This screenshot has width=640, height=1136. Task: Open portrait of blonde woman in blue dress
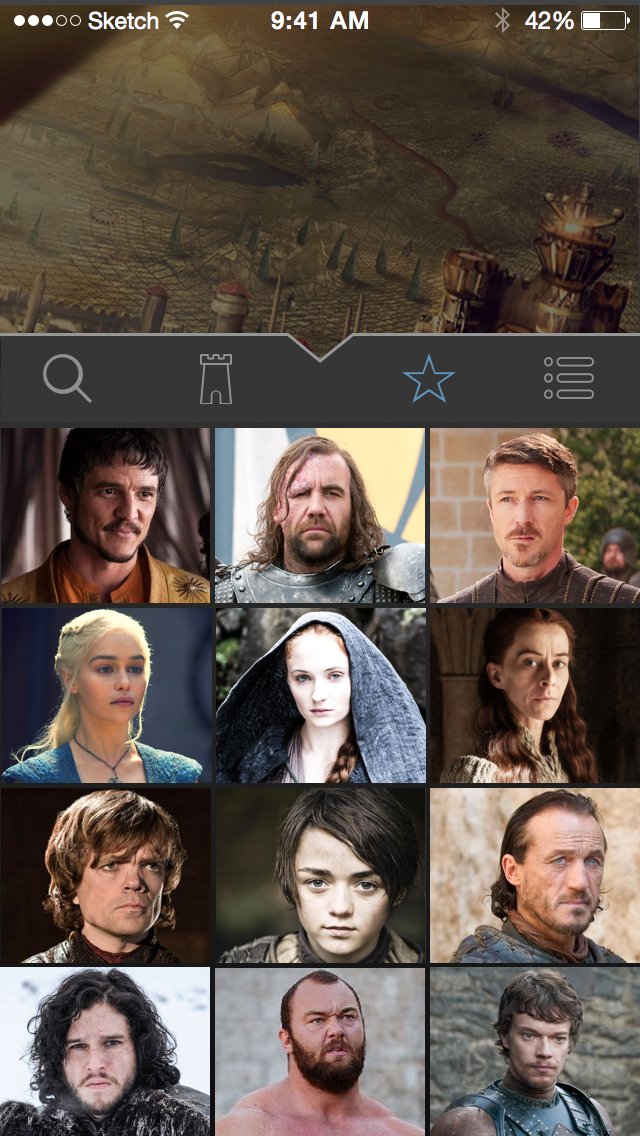106,695
